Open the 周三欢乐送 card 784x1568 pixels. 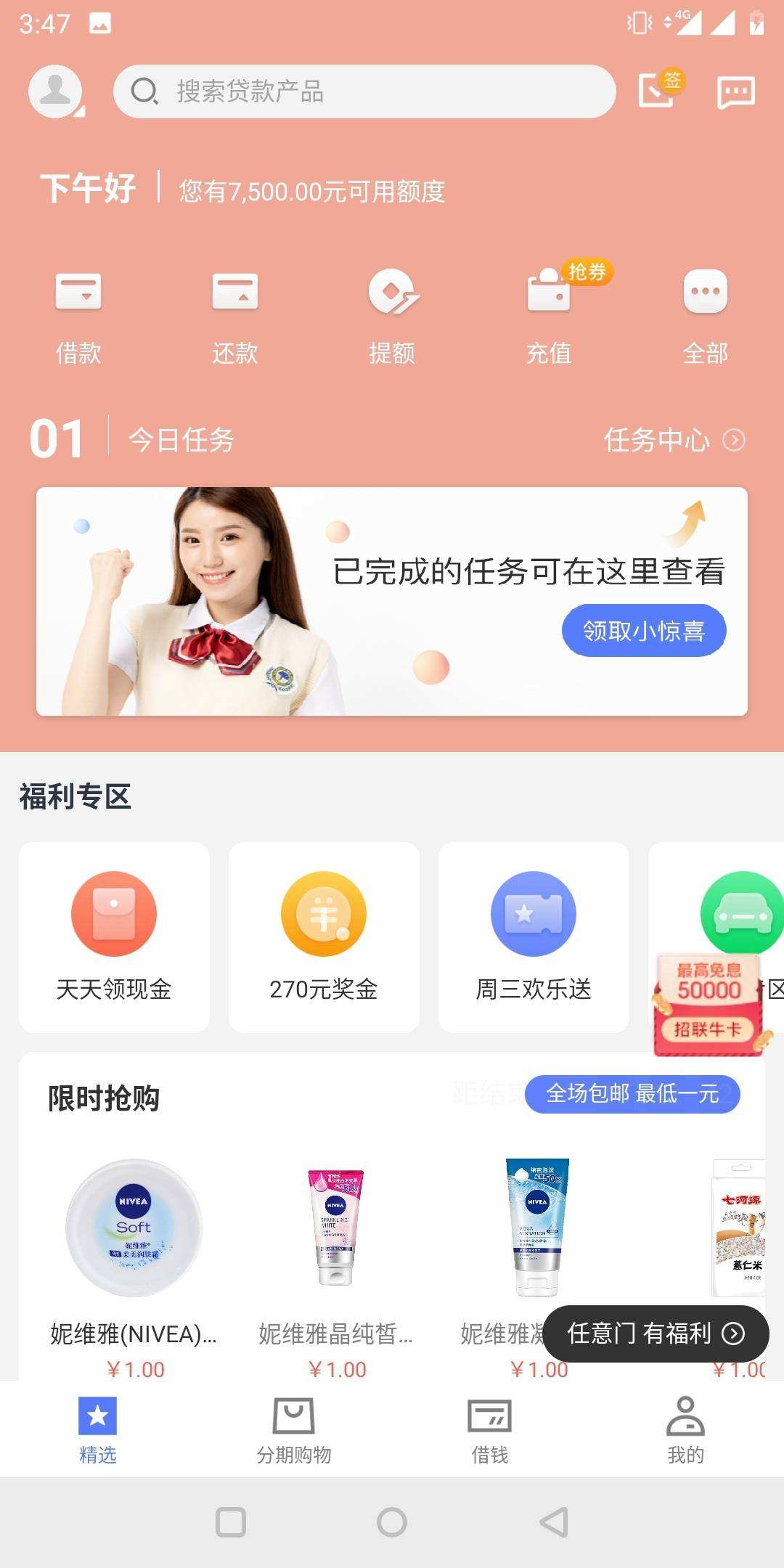pyautogui.click(x=534, y=936)
